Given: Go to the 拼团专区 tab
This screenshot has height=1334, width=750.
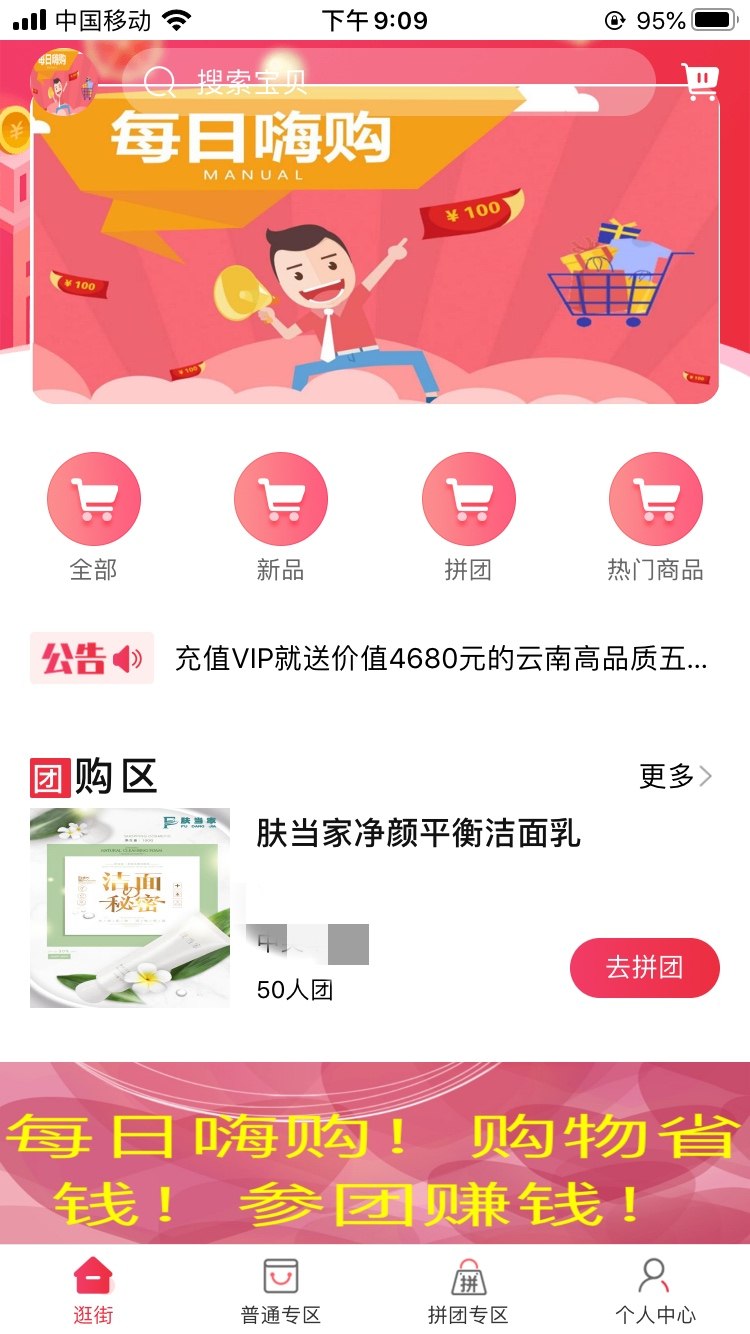Looking at the screenshot, I should (x=468, y=1290).
